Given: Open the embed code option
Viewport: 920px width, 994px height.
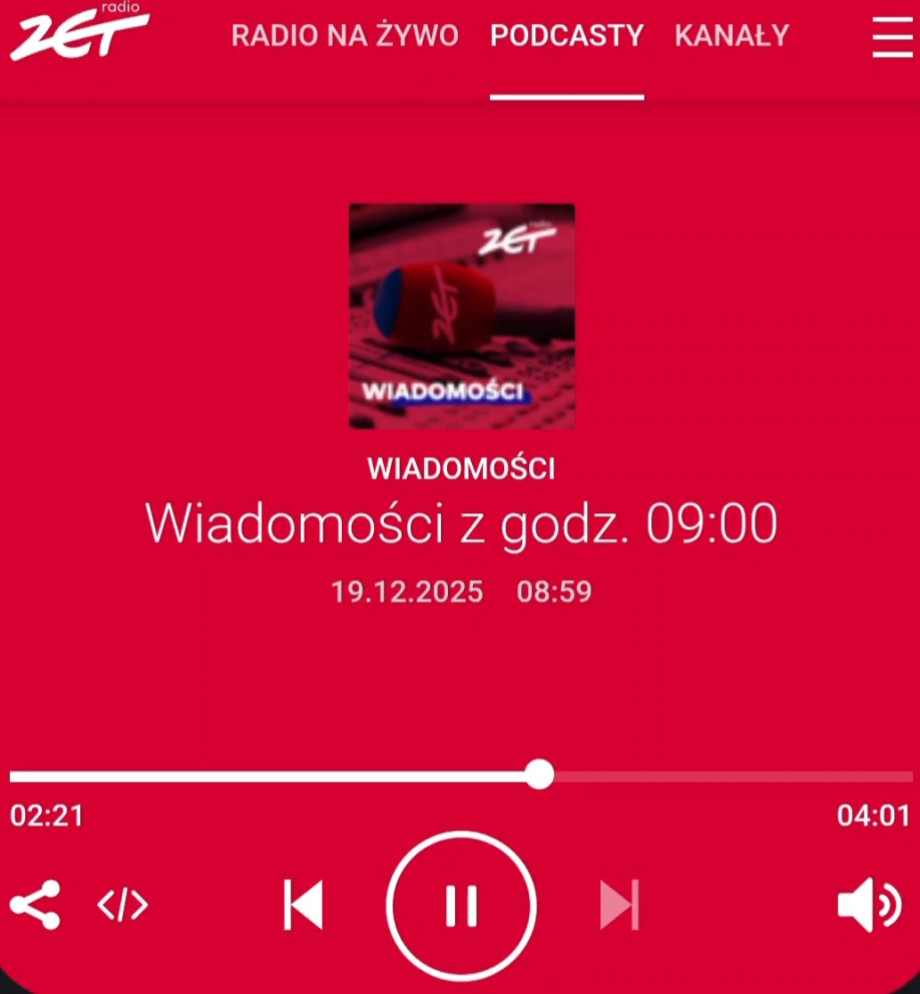Looking at the screenshot, I should tap(122, 906).
